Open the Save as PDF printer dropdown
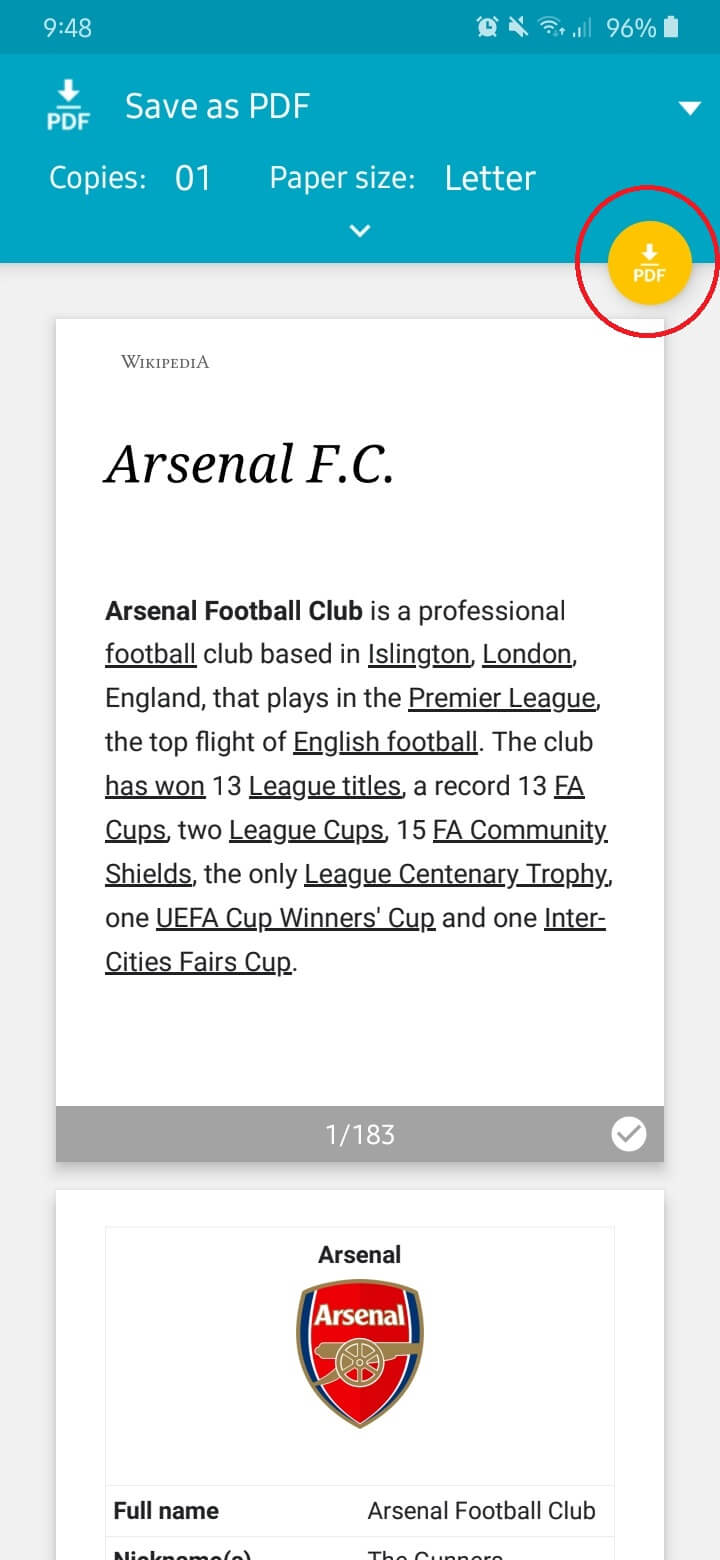Screen dimensions: 720x1560 [689, 107]
